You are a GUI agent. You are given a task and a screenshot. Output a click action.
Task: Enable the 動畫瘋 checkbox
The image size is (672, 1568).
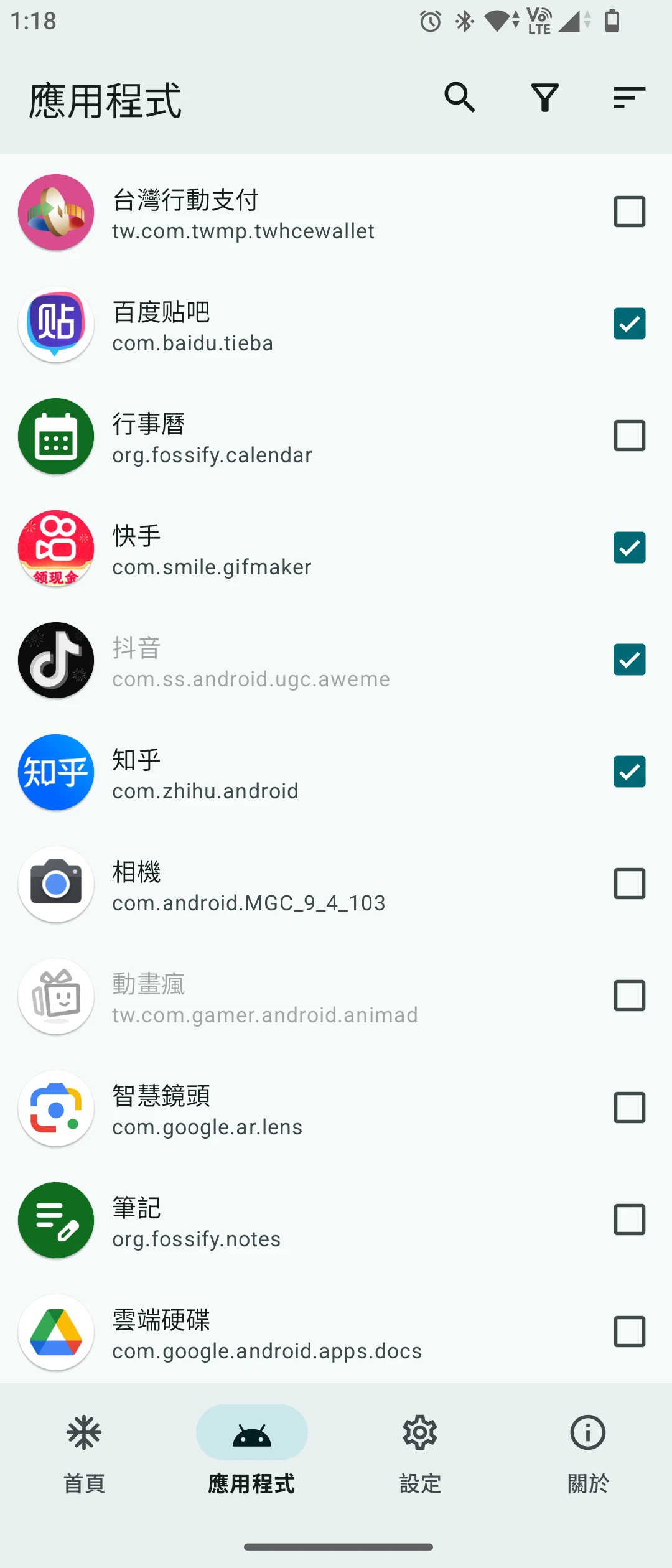coord(629,996)
